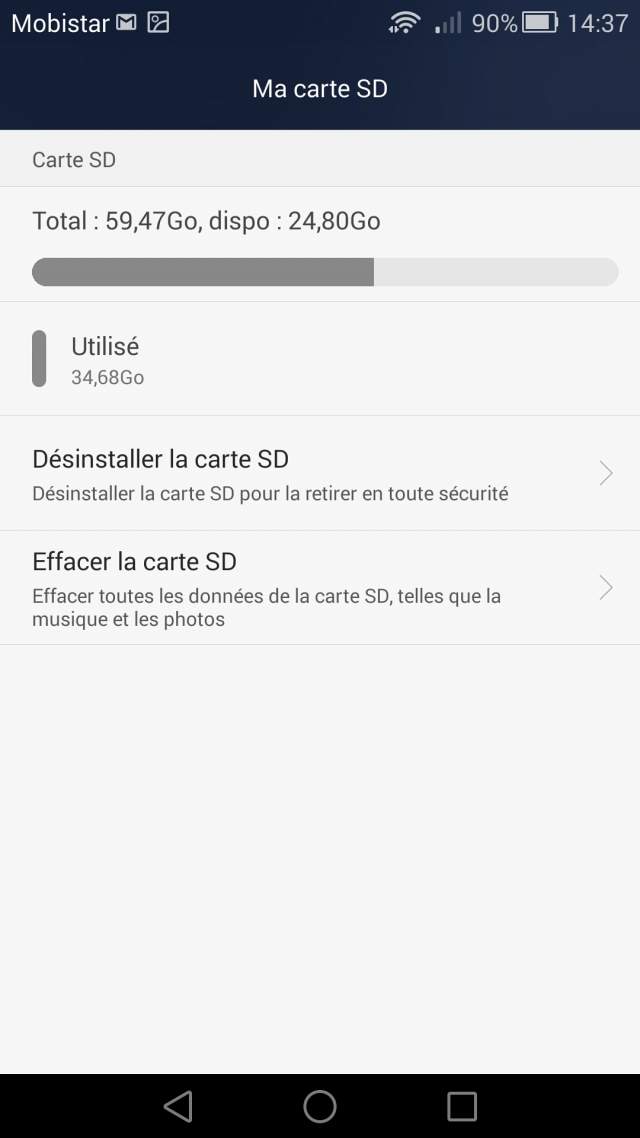Tap the home circle button

coord(320,1106)
